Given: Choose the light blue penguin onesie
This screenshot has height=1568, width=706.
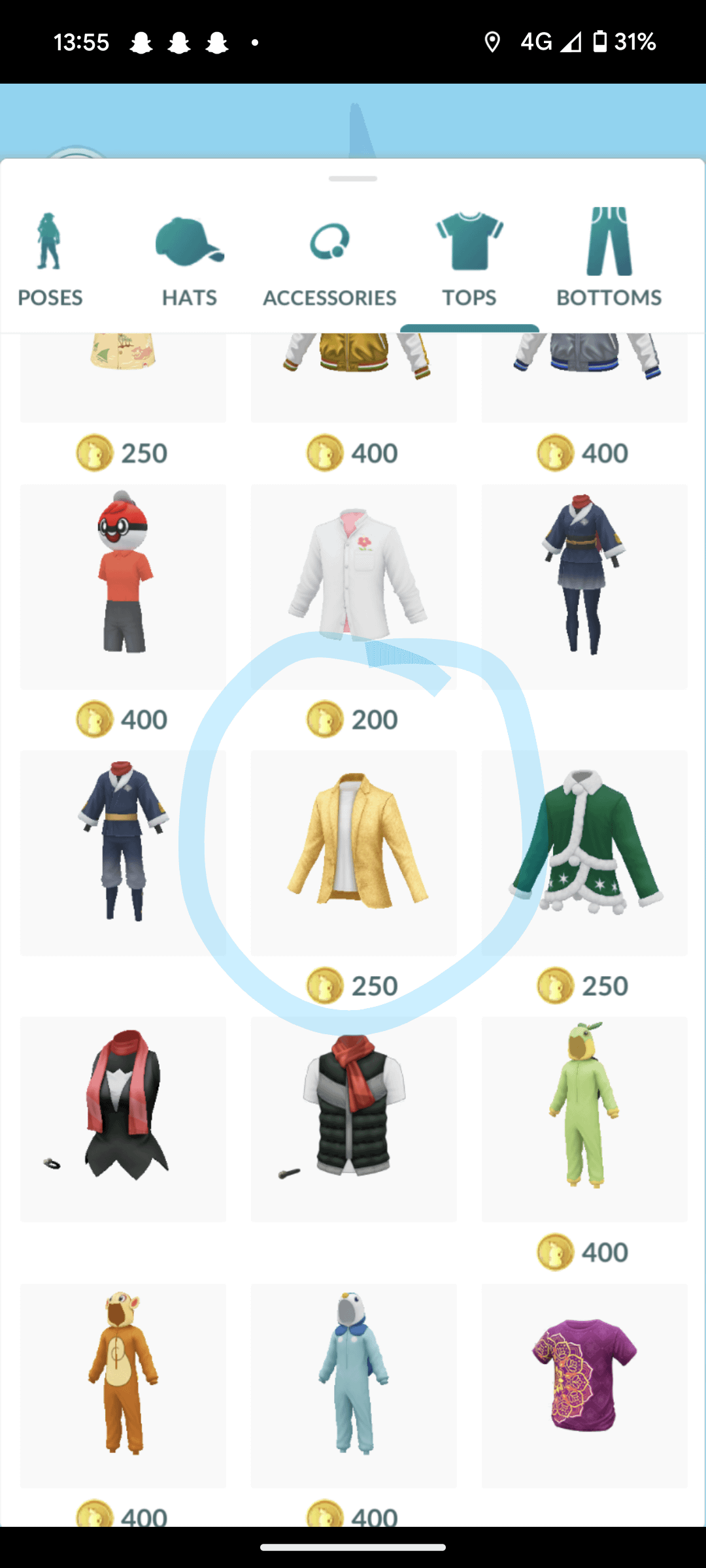Looking at the screenshot, I should click(x=354, y=1385).
